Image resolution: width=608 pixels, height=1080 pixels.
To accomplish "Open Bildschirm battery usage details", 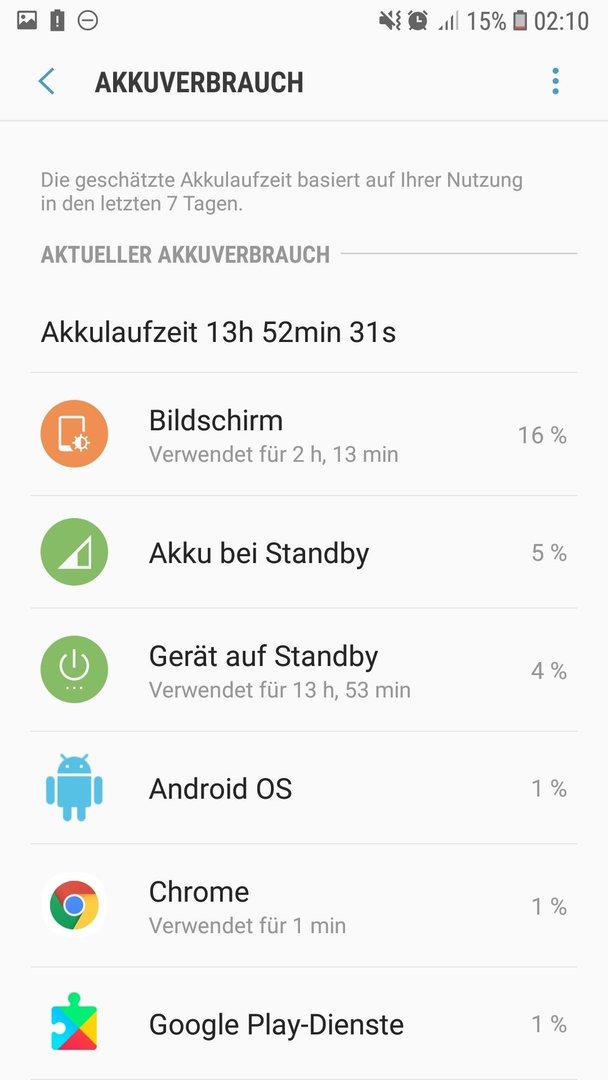I will tap(304, 435).
